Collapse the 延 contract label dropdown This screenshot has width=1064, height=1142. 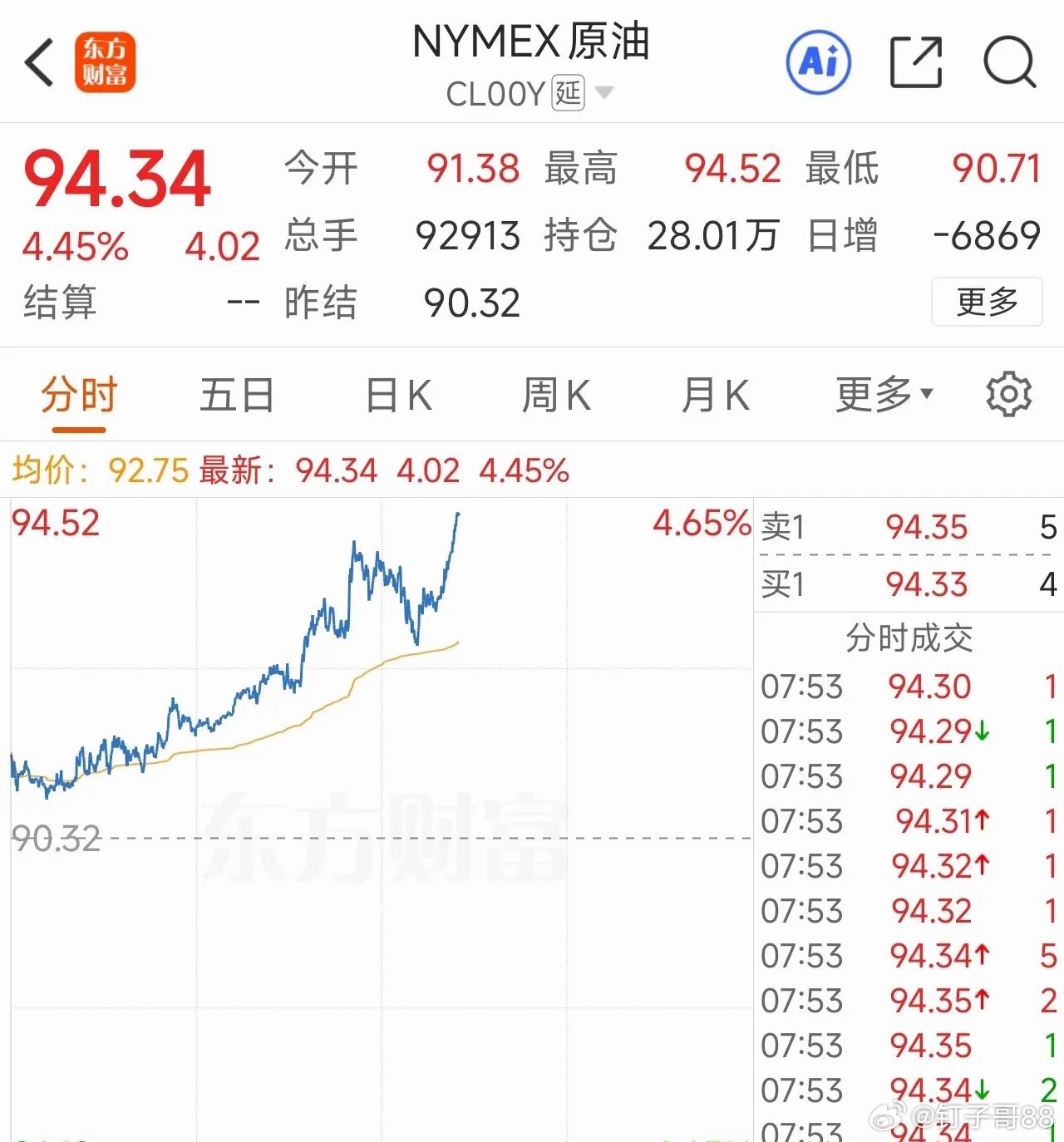pyautogui.click(x=569, y=93)
